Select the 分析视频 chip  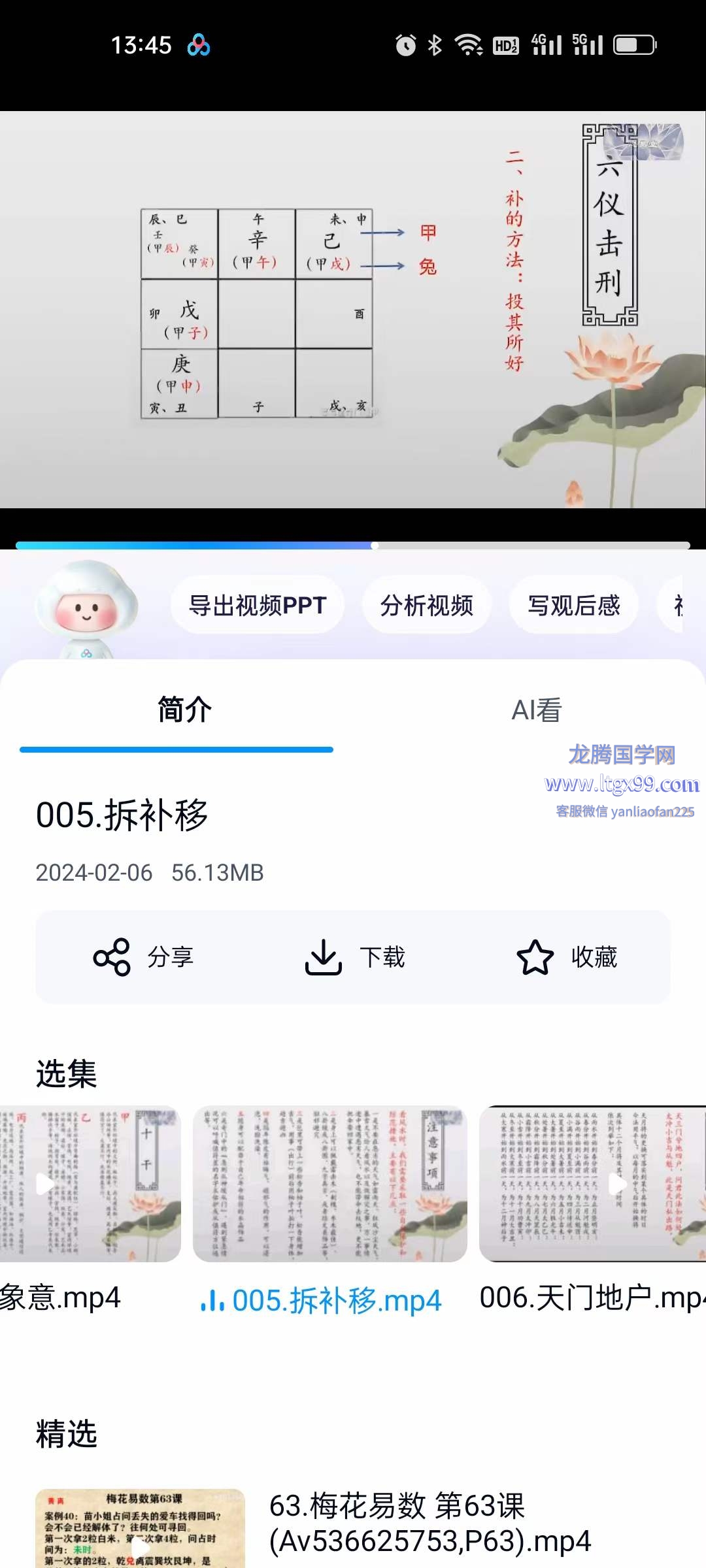tap(426, 606)
